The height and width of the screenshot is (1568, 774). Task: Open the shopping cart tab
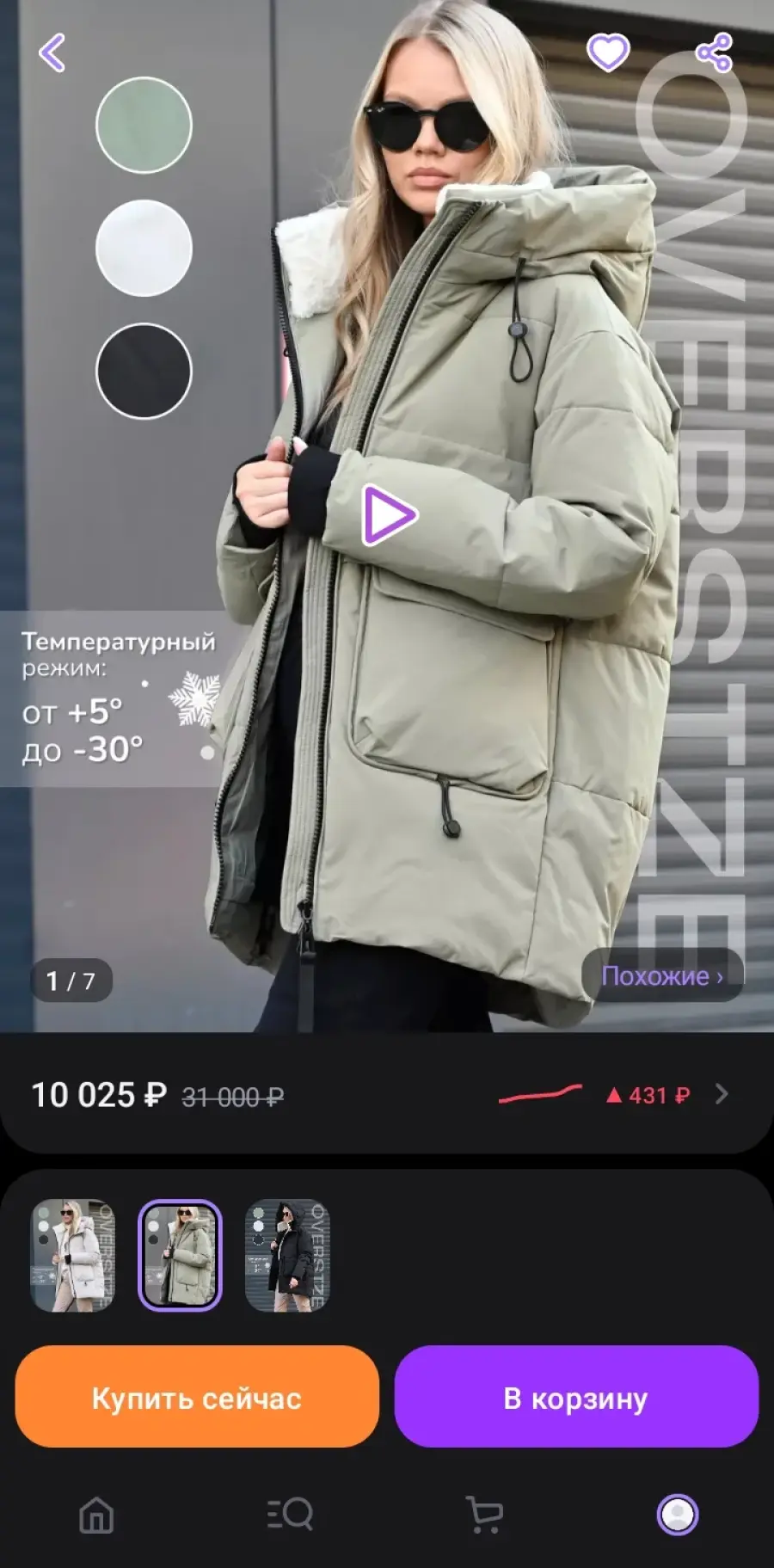point(484,1515)
